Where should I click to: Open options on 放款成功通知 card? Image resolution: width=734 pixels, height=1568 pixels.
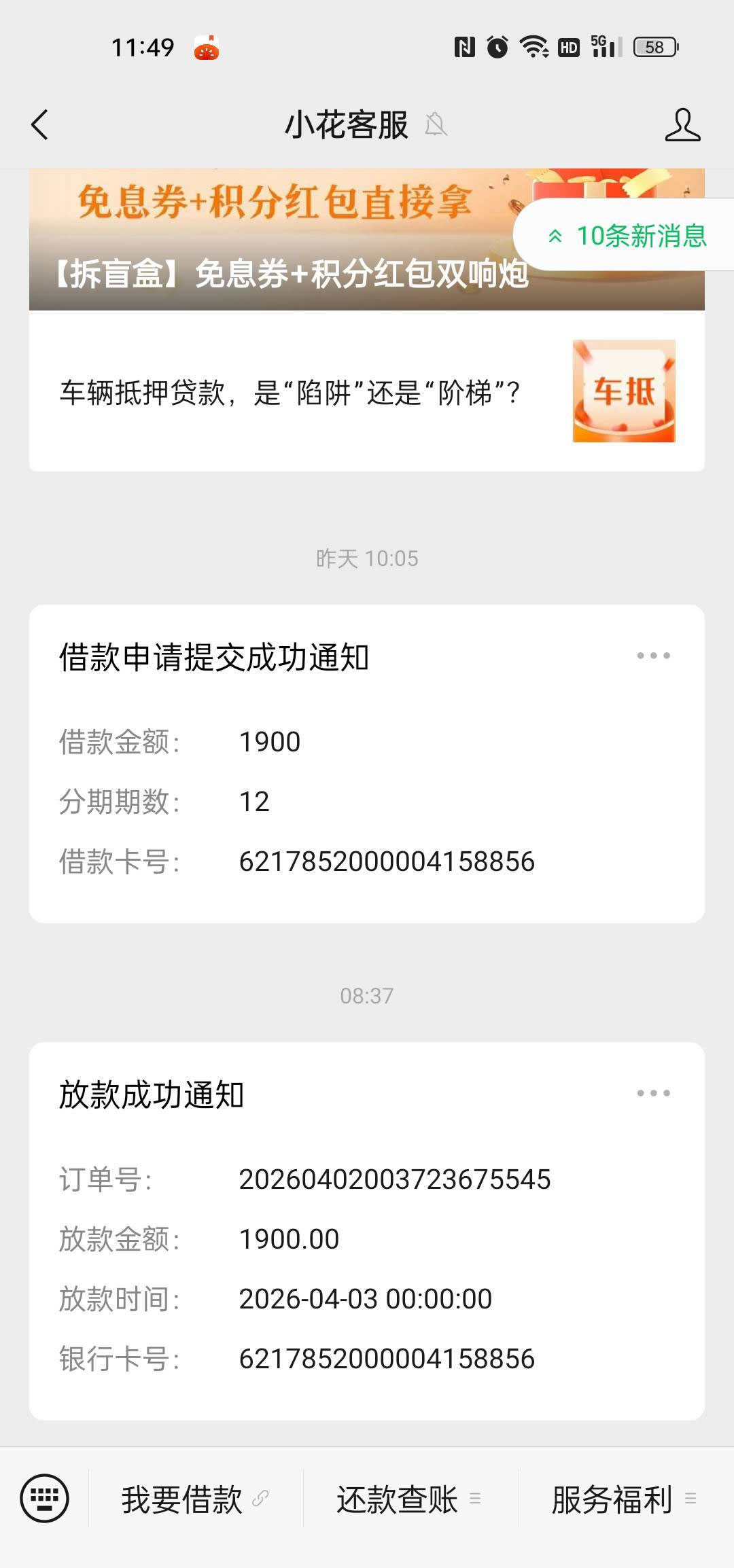point(653,1093)
